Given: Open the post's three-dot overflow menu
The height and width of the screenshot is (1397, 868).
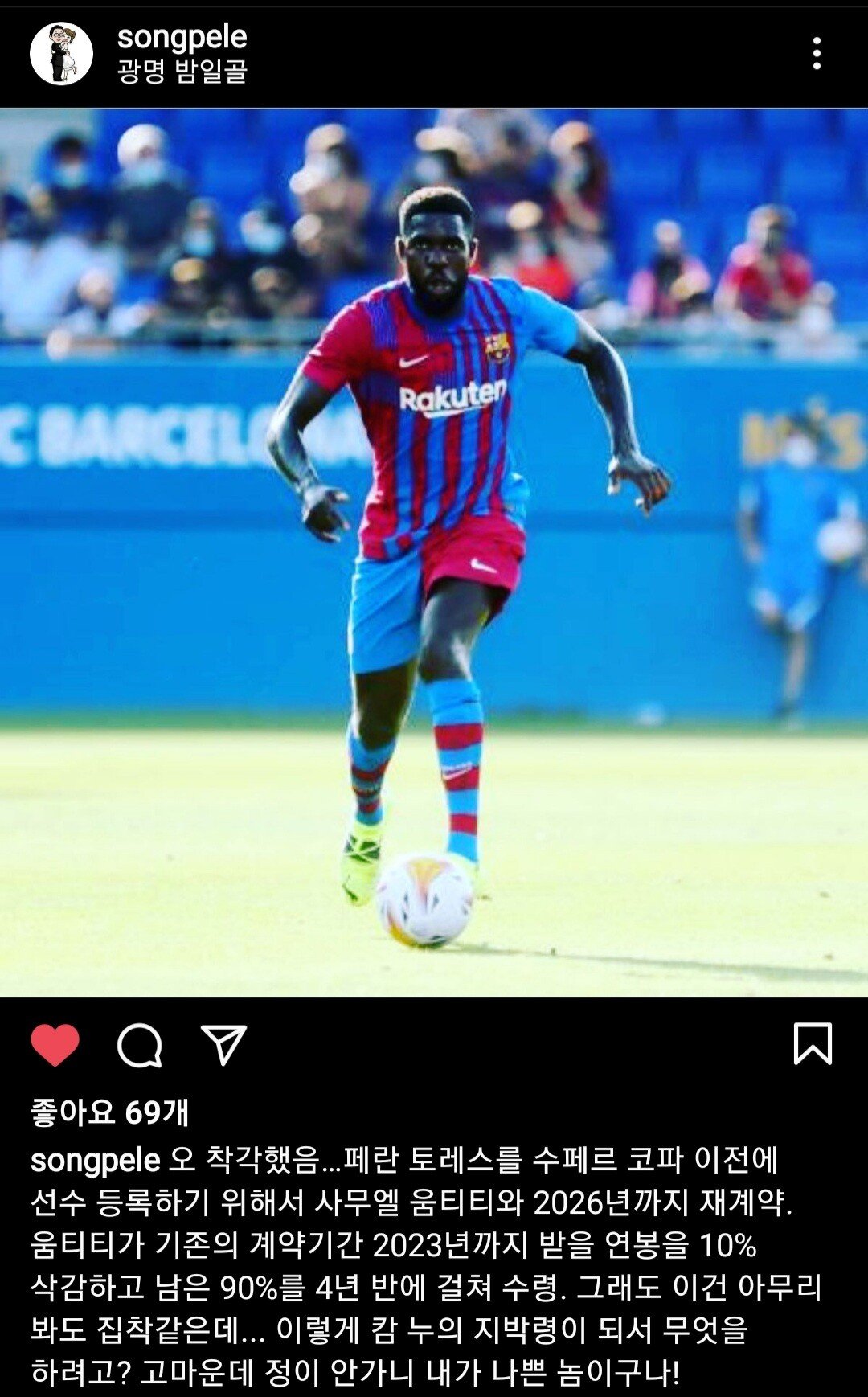Looking at the screenshot, I should (817, 54).
